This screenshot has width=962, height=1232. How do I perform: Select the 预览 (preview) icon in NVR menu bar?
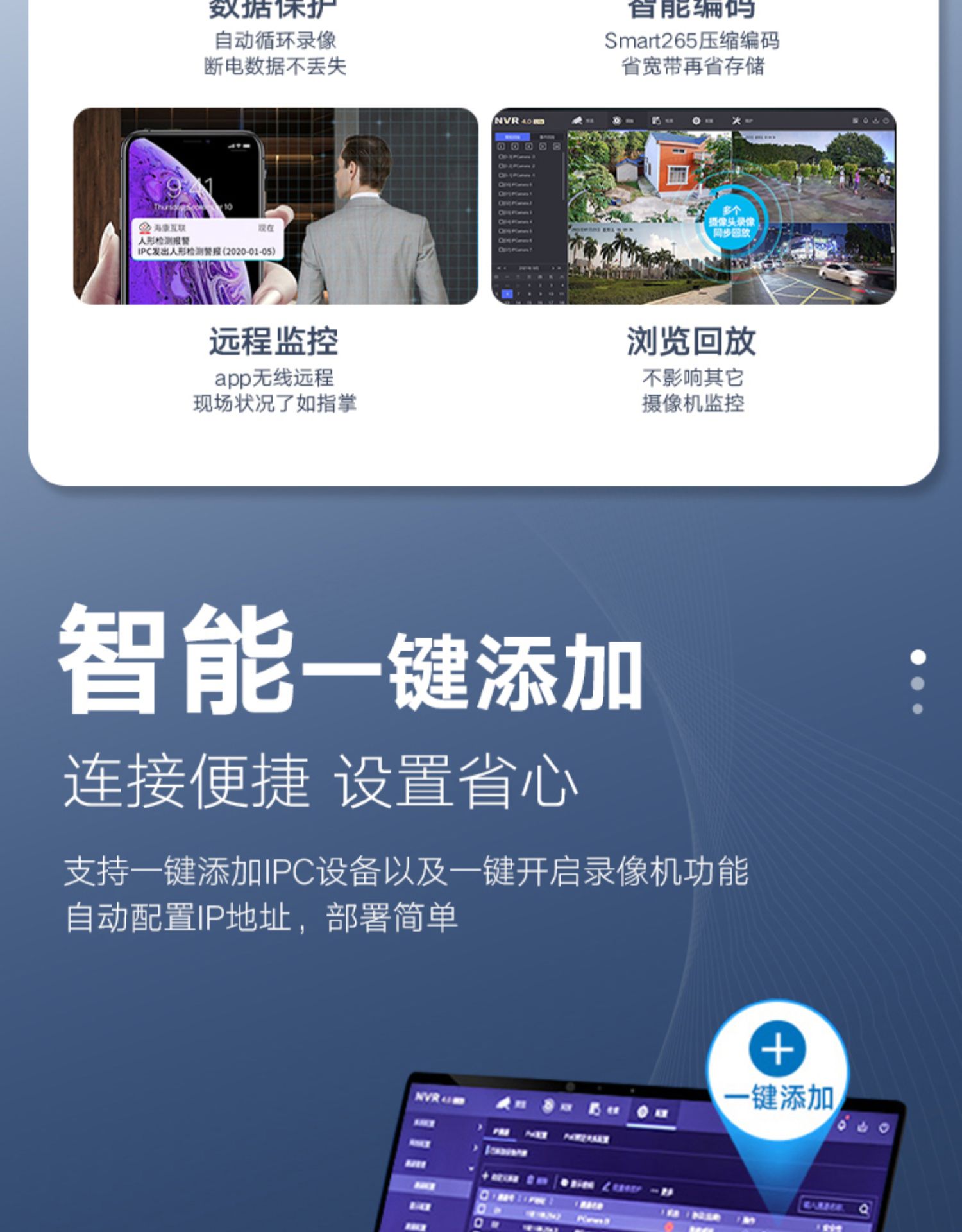577,119
